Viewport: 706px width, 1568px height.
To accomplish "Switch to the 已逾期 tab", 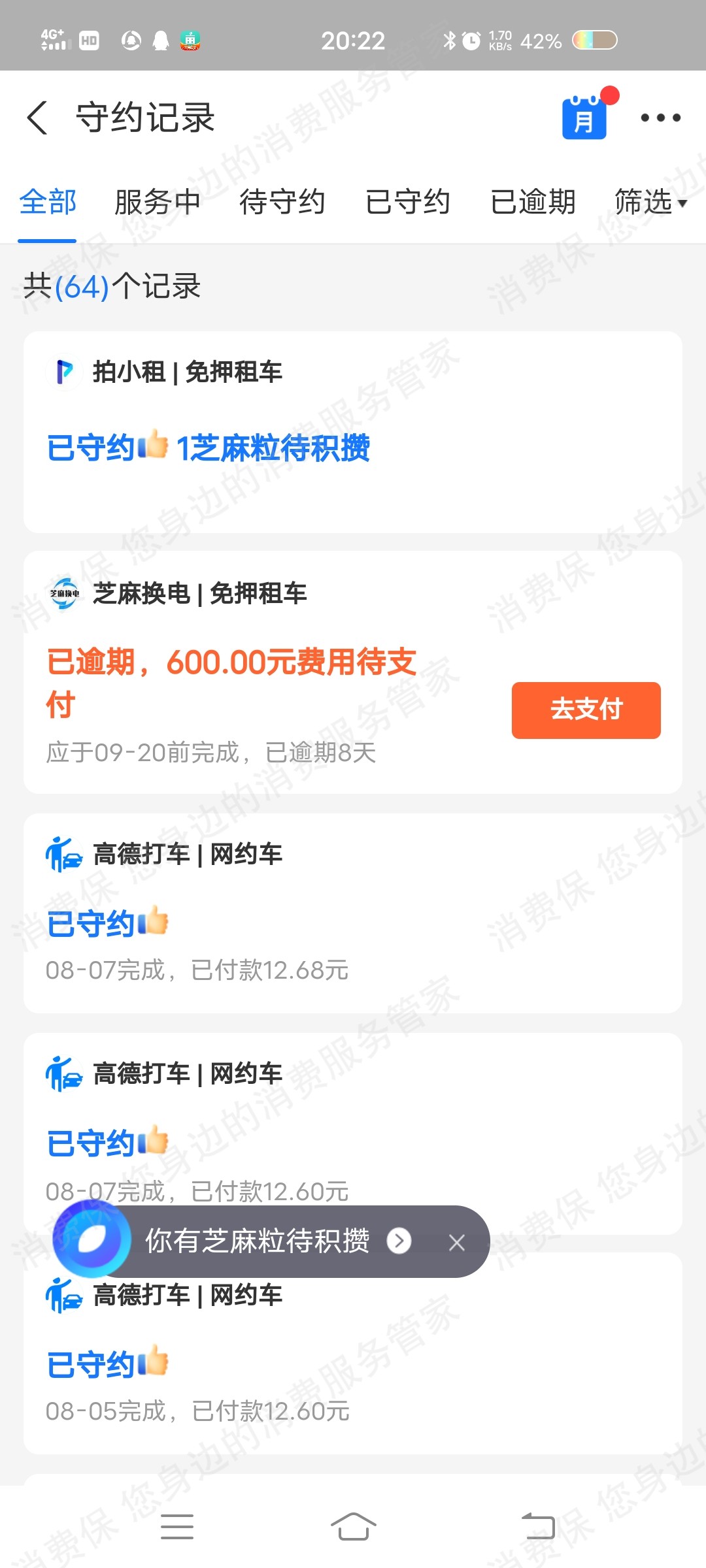I will tap(533, 202).
